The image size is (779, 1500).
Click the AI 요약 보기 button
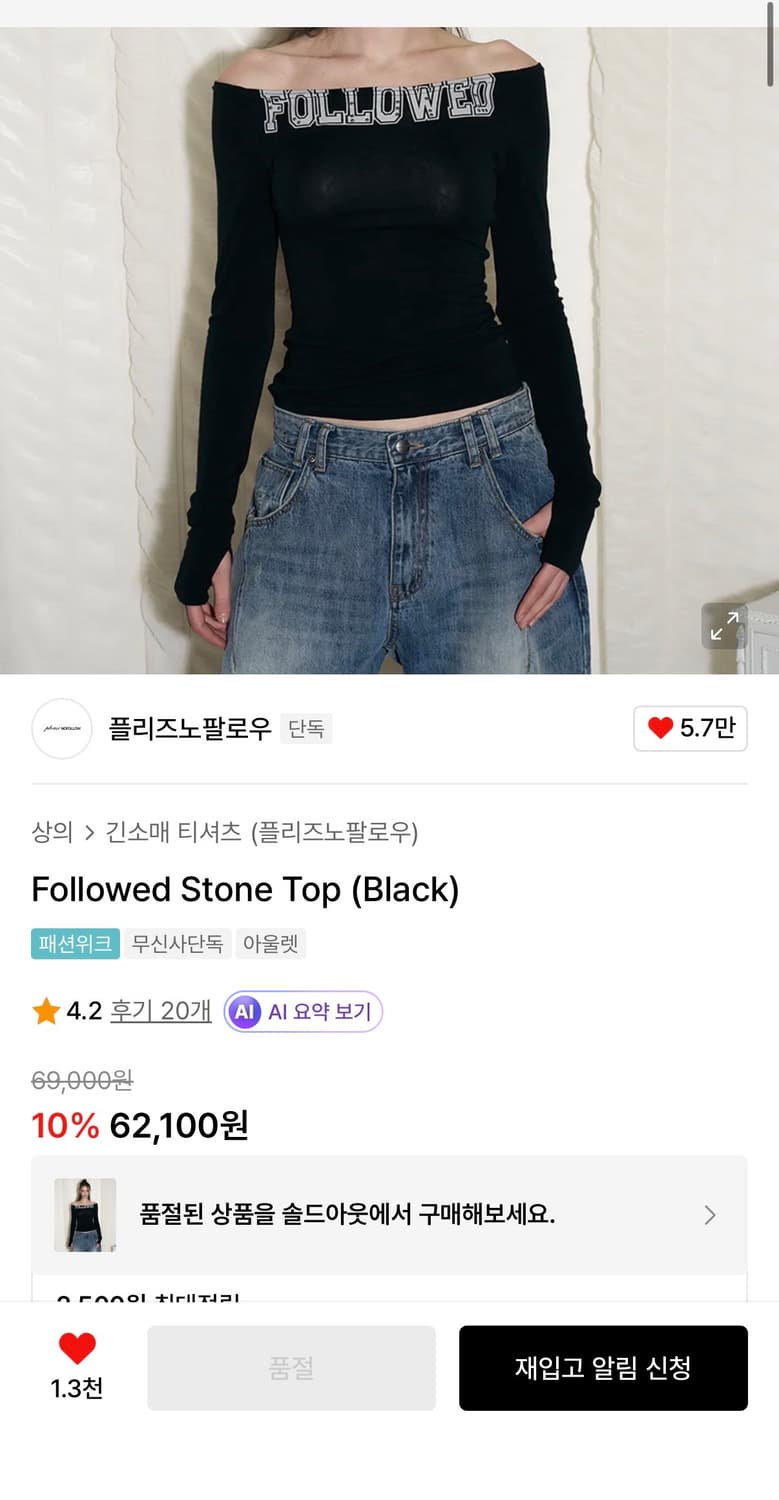tap(302, 1011)
